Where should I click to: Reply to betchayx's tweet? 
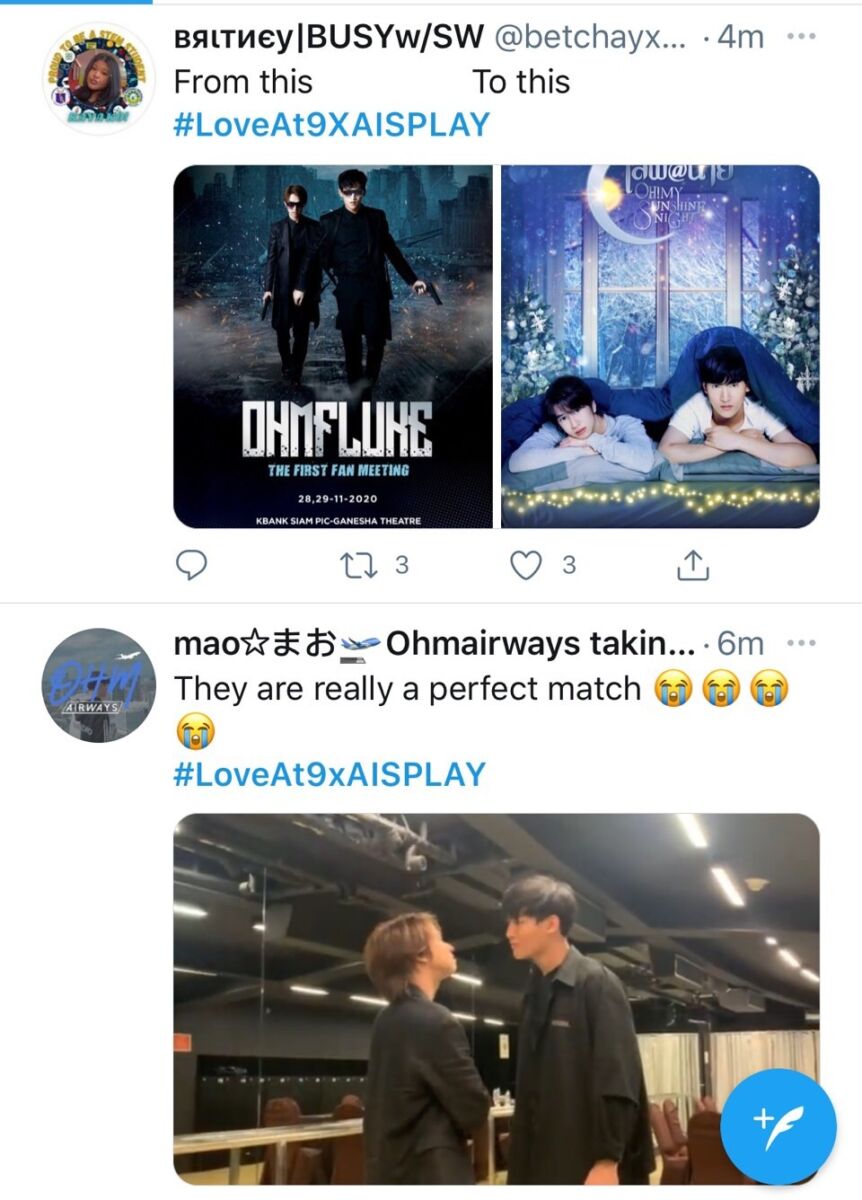(190, 566)
